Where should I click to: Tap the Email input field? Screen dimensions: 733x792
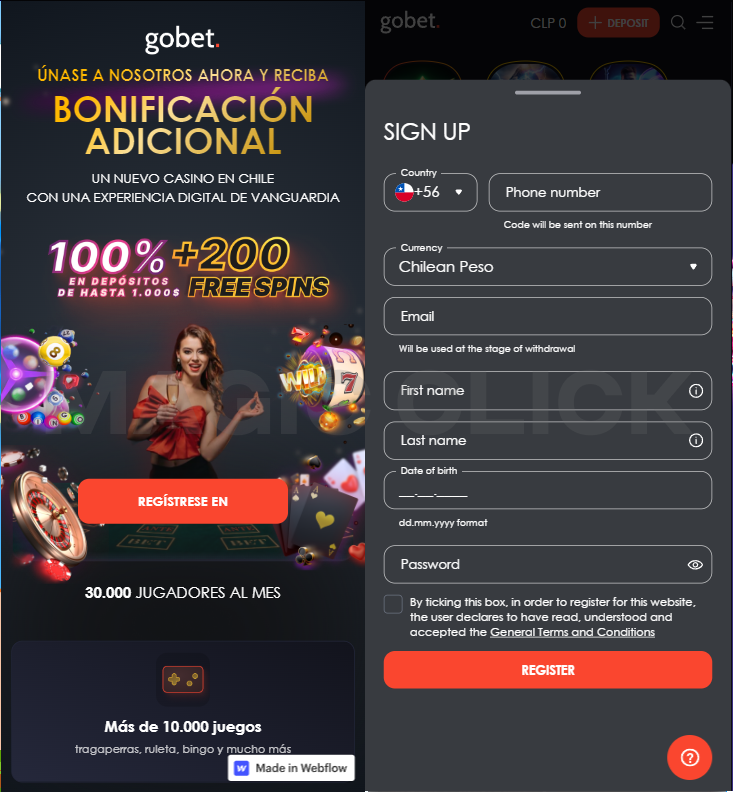(x=547, y=316)
